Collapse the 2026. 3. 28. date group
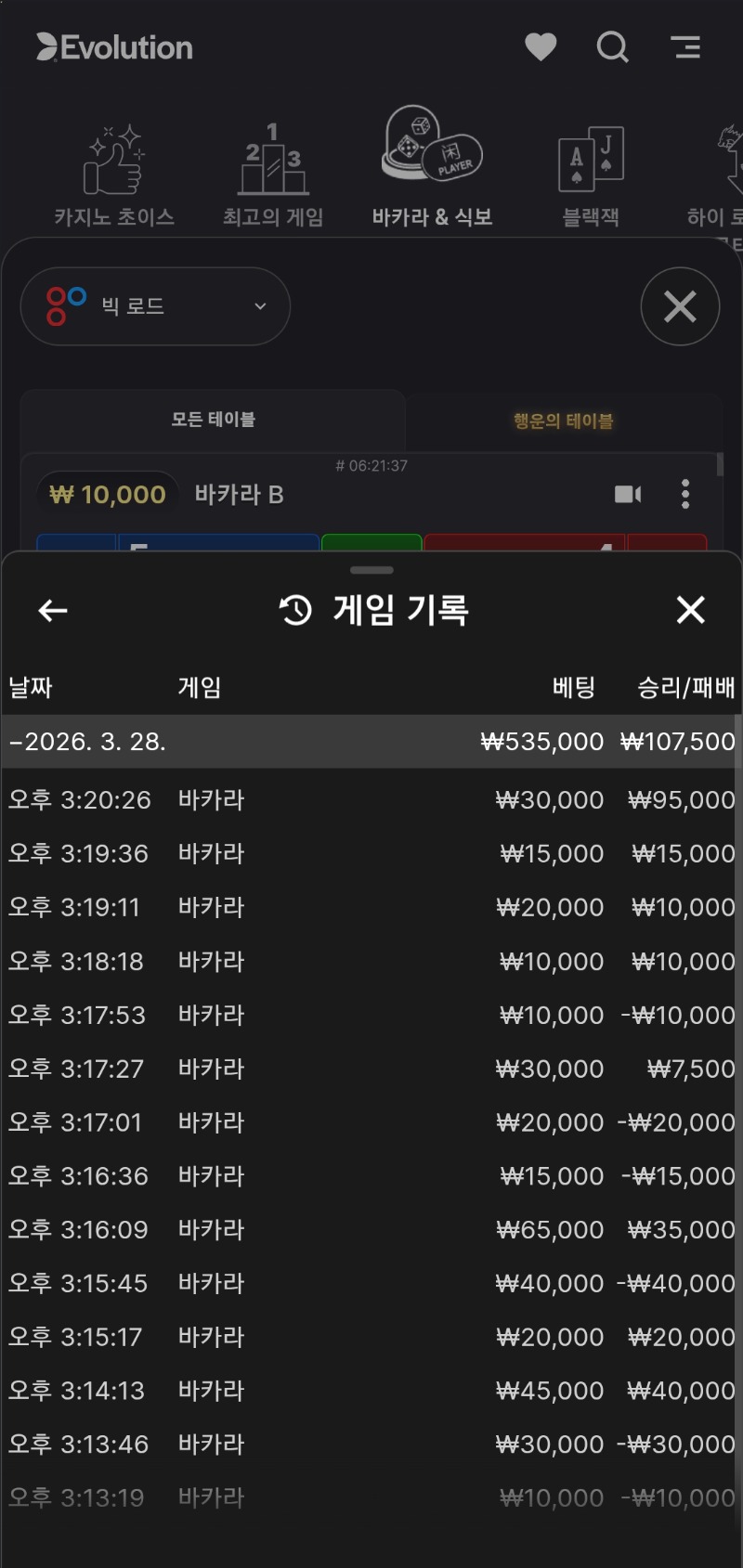Screen dimensions: 743x1568 click(x=88, y=742)
